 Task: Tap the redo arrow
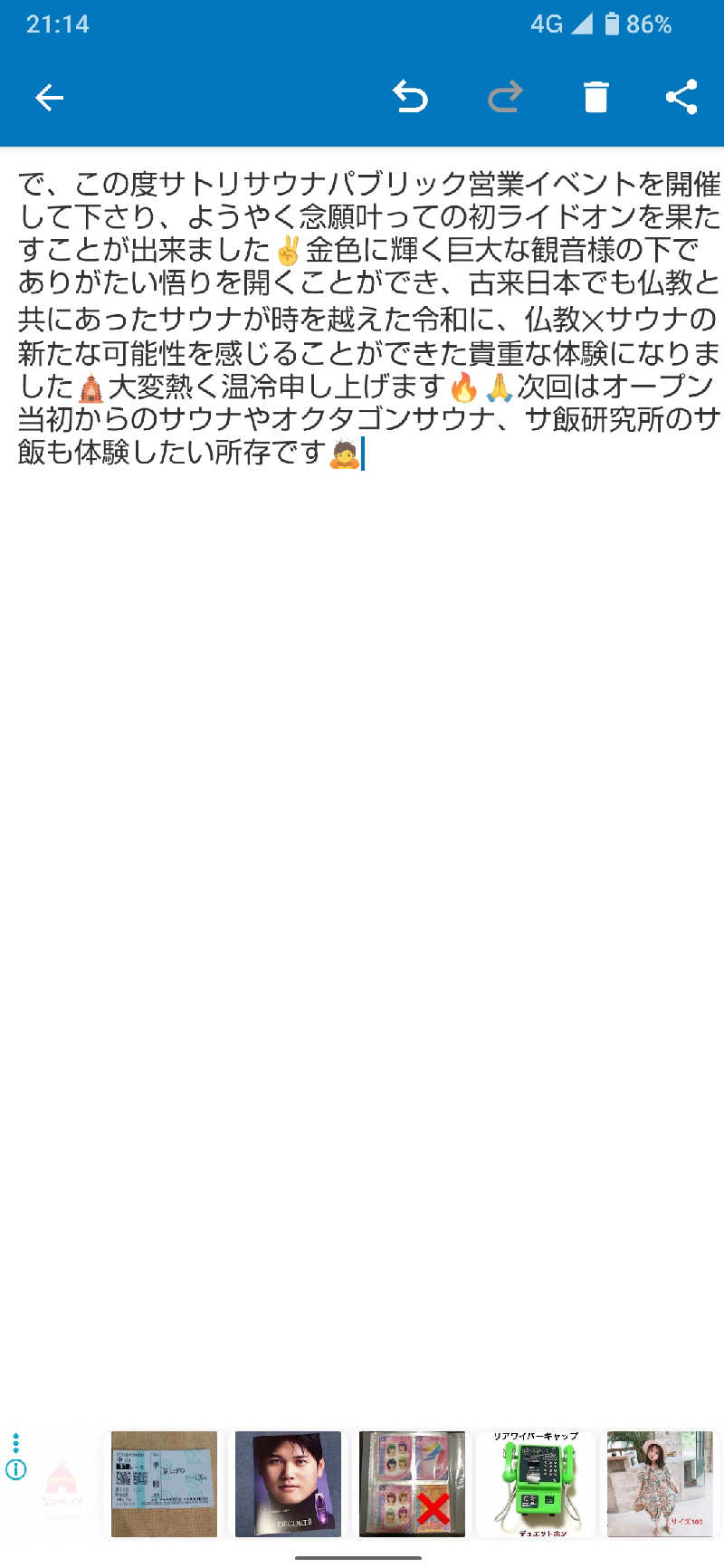504,96
